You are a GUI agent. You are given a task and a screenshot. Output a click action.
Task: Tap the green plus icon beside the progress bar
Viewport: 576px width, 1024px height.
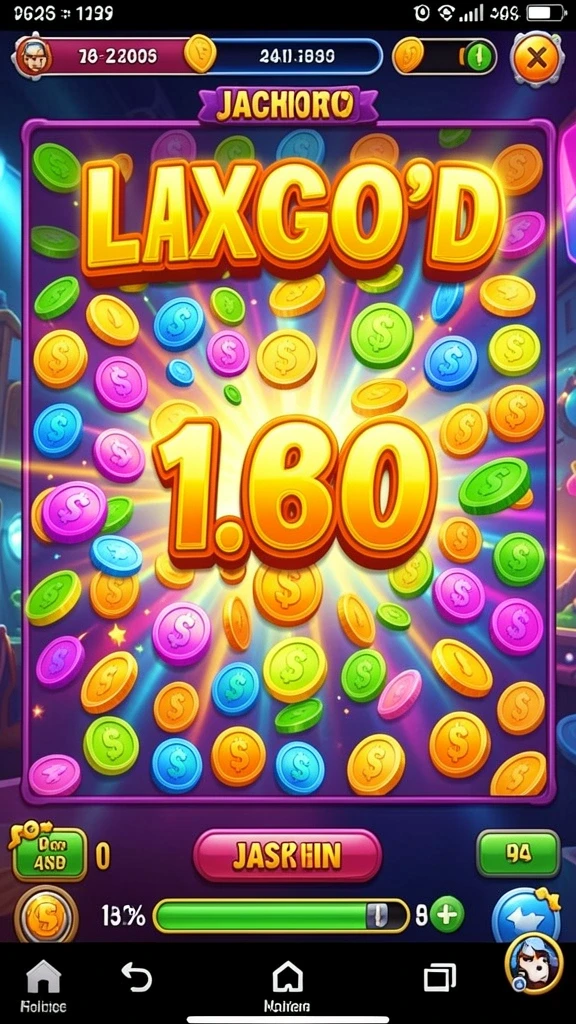coord(447,915)
